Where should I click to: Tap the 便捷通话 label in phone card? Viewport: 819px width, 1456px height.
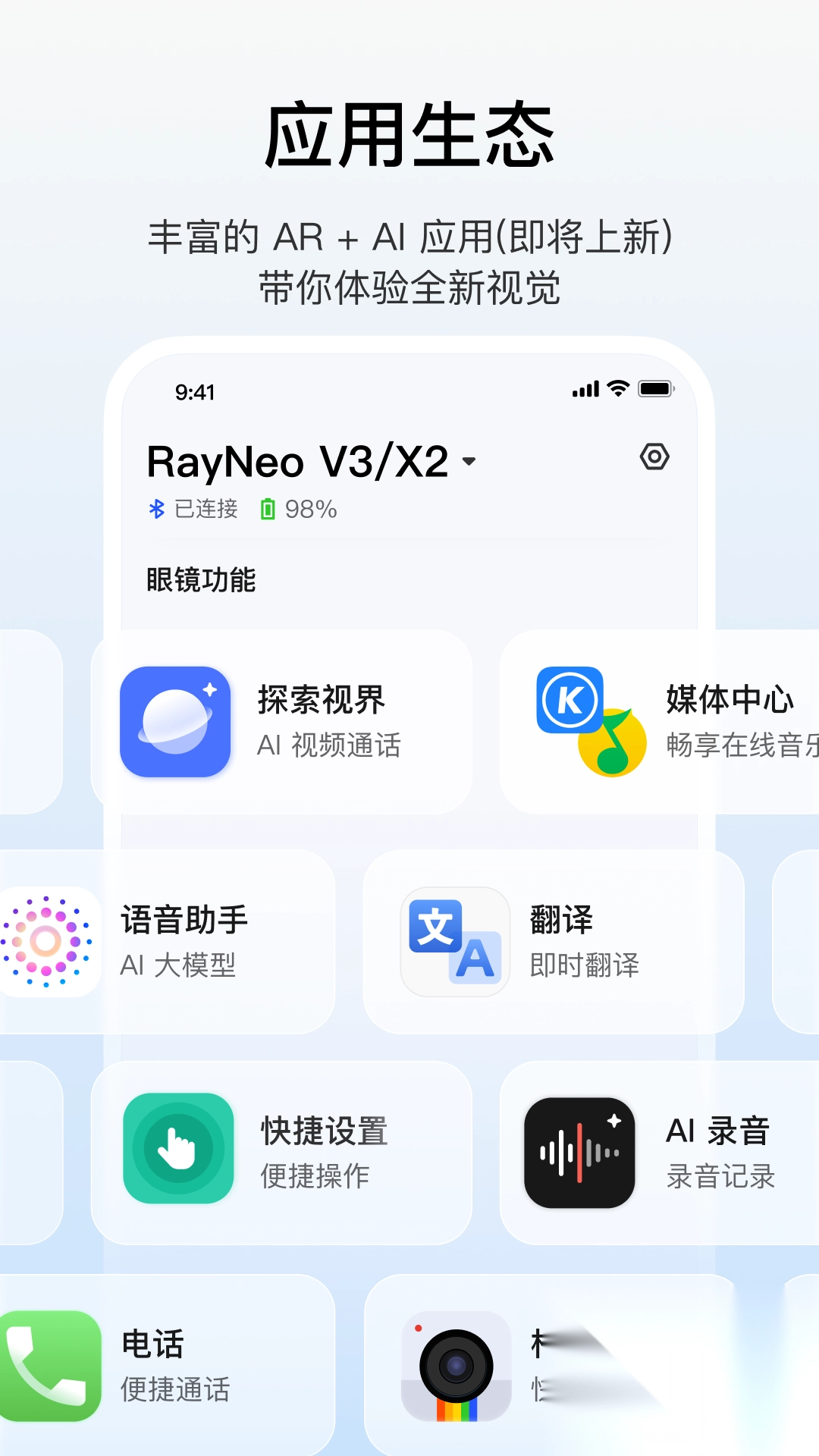[177, 1391]
